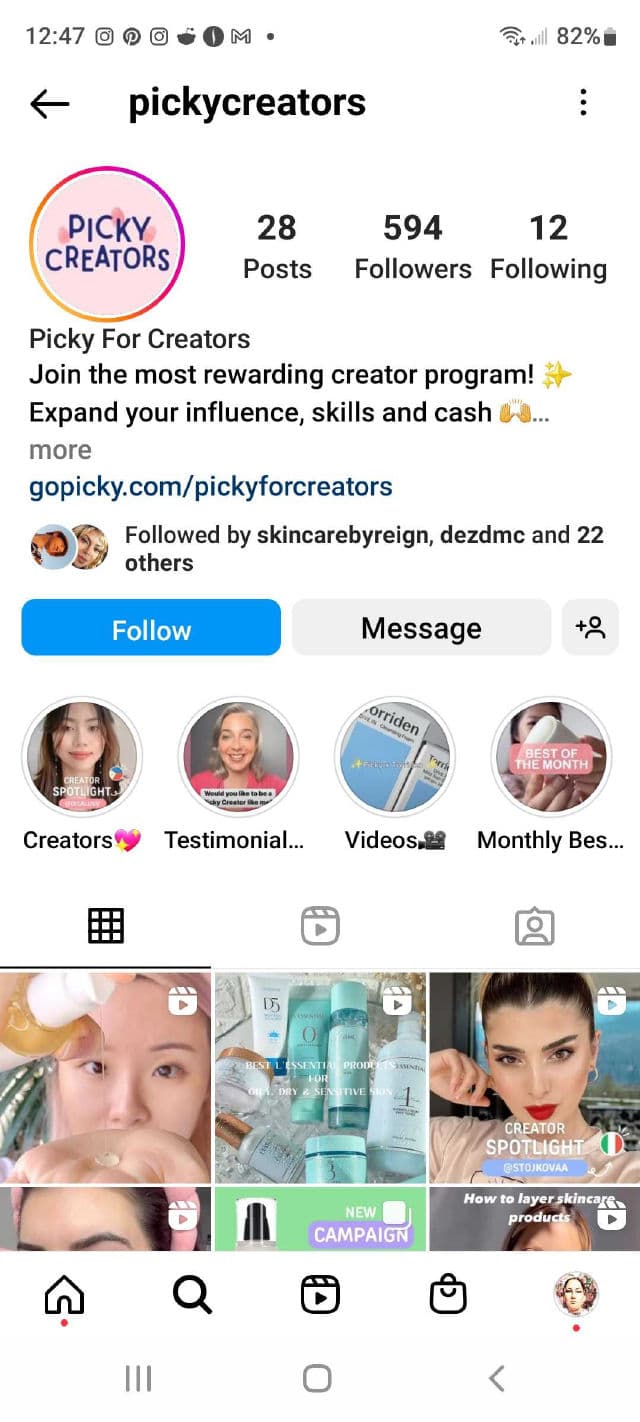The width and height of the screenshot is (640, 1422).
Task: View the 594 Followers list
Action: 412,246
